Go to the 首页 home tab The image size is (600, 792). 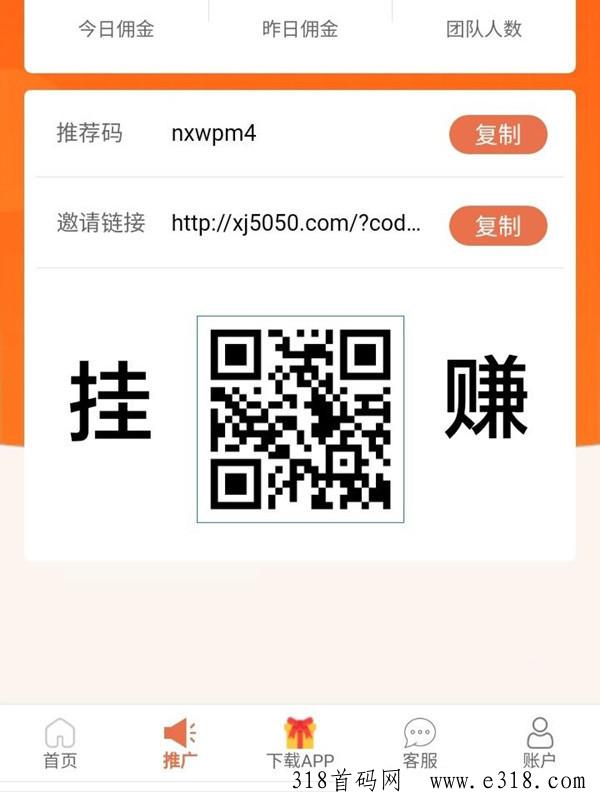tap(60, 744)
